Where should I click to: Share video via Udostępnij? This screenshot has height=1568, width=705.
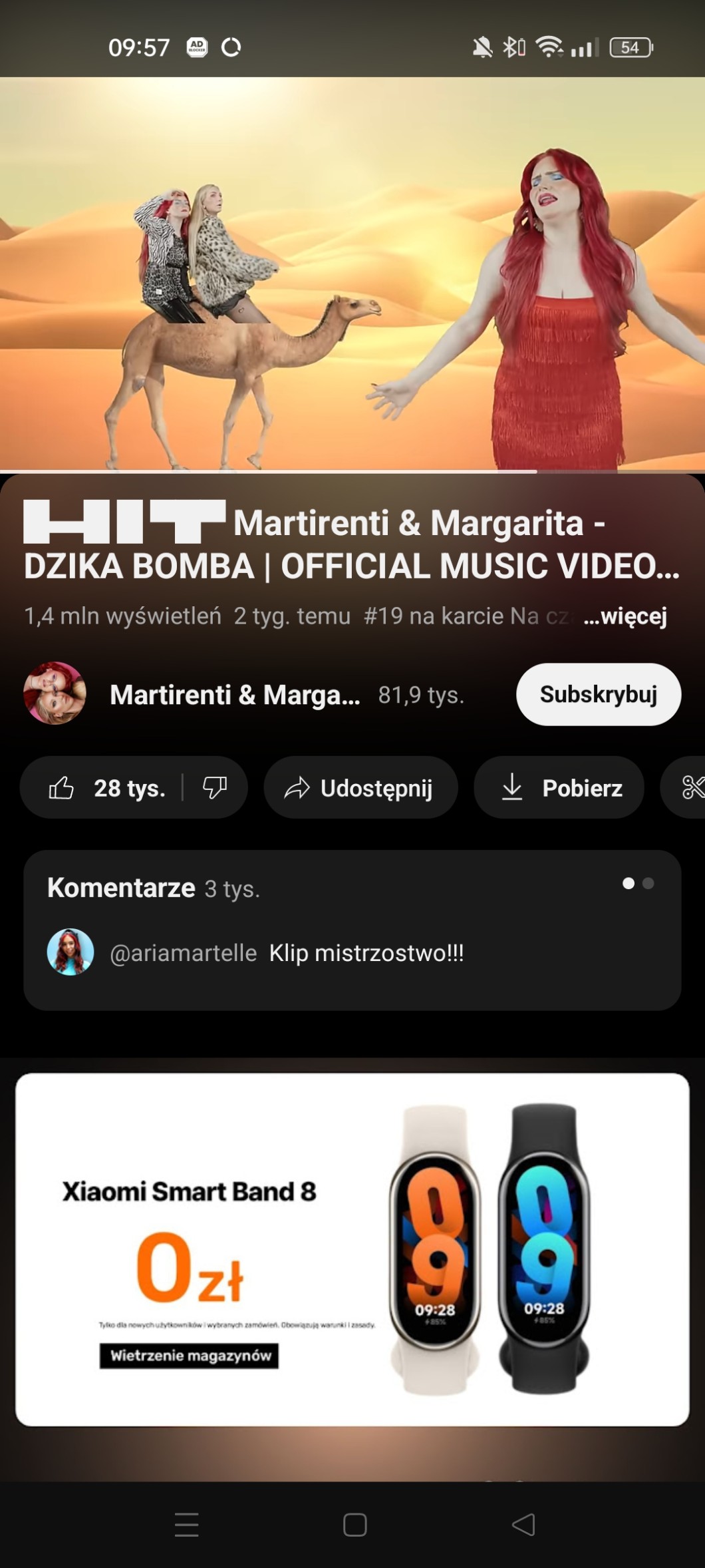pos(360,788)
